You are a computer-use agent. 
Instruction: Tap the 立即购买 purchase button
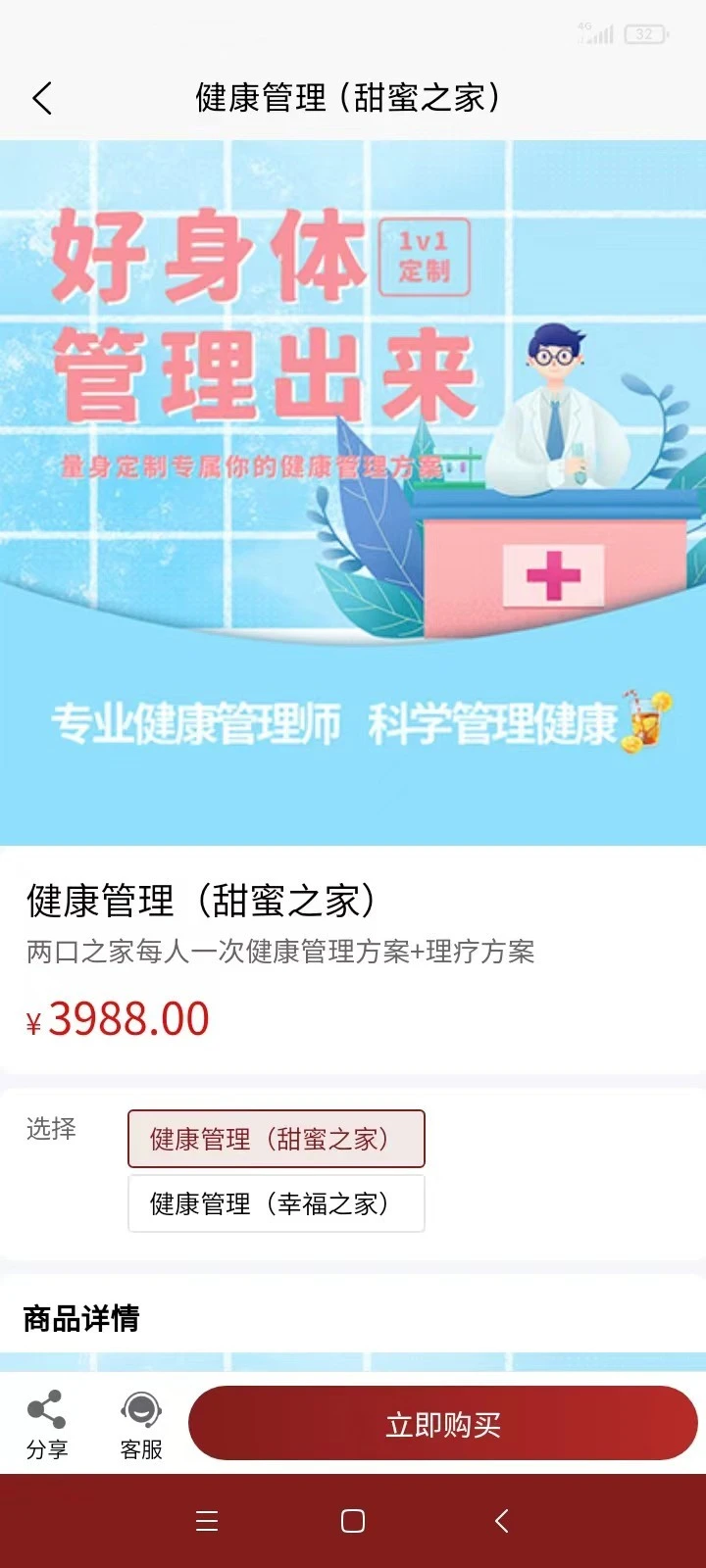pos(443,1424)
